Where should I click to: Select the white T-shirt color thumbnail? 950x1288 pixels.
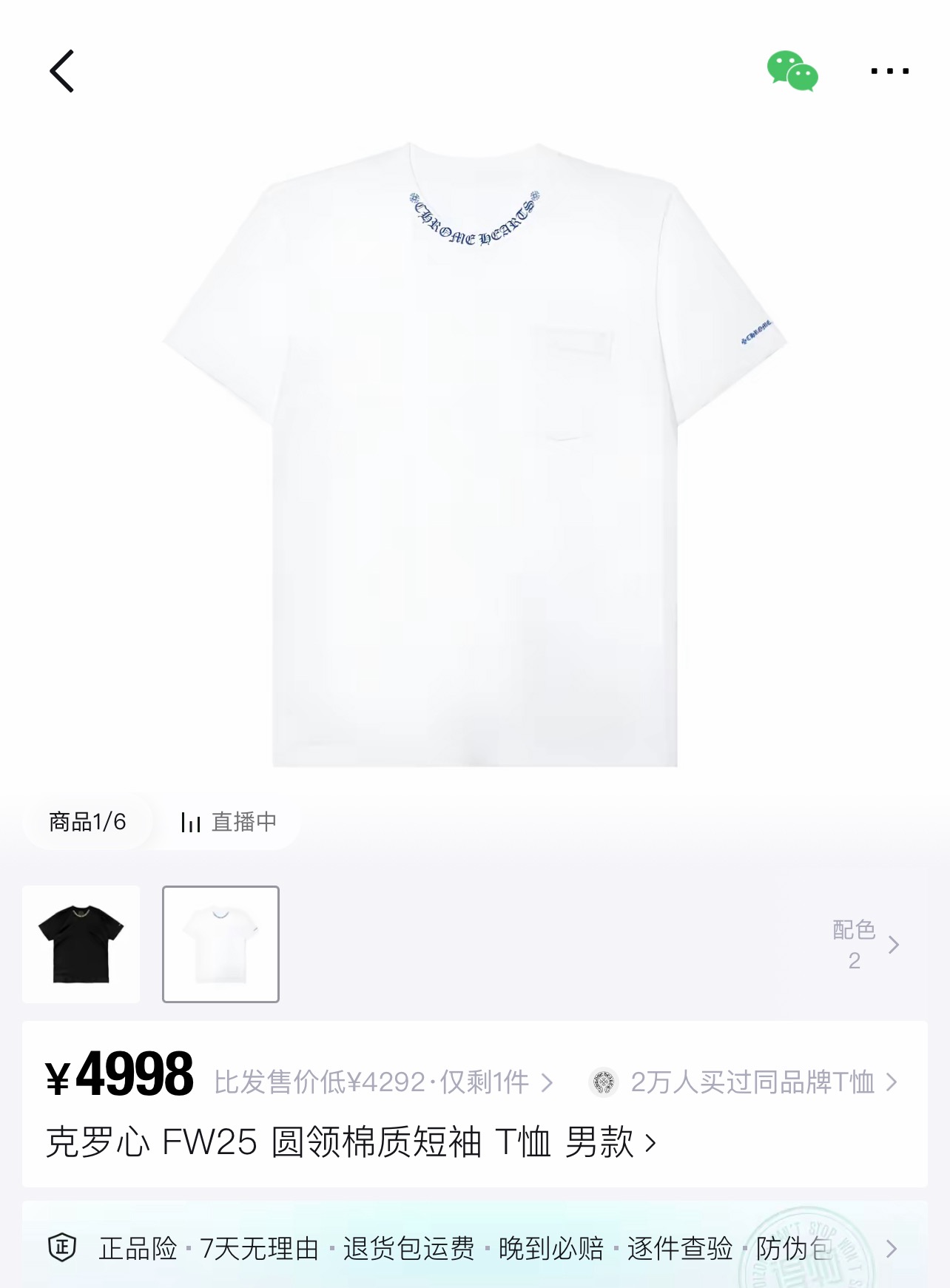point(220,944)
